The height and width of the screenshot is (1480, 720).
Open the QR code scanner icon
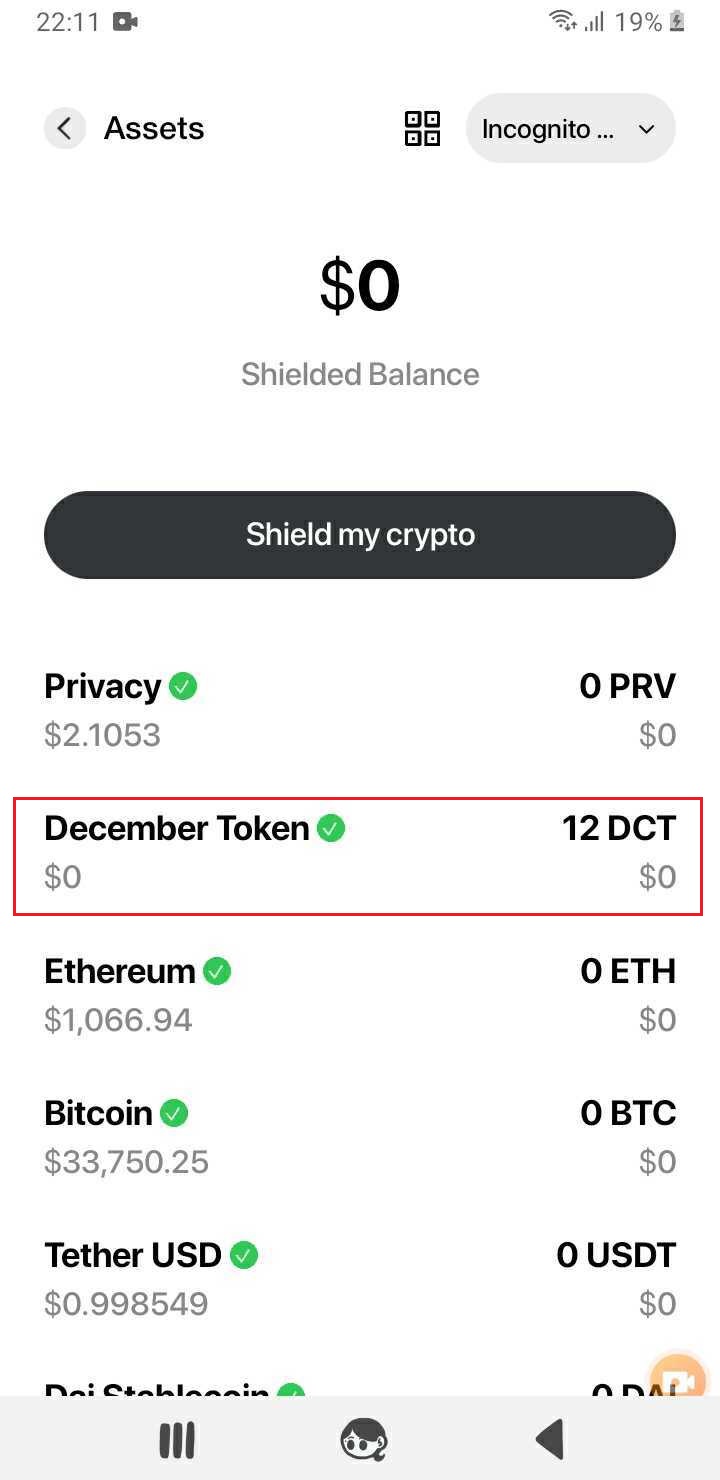point(422,128)
